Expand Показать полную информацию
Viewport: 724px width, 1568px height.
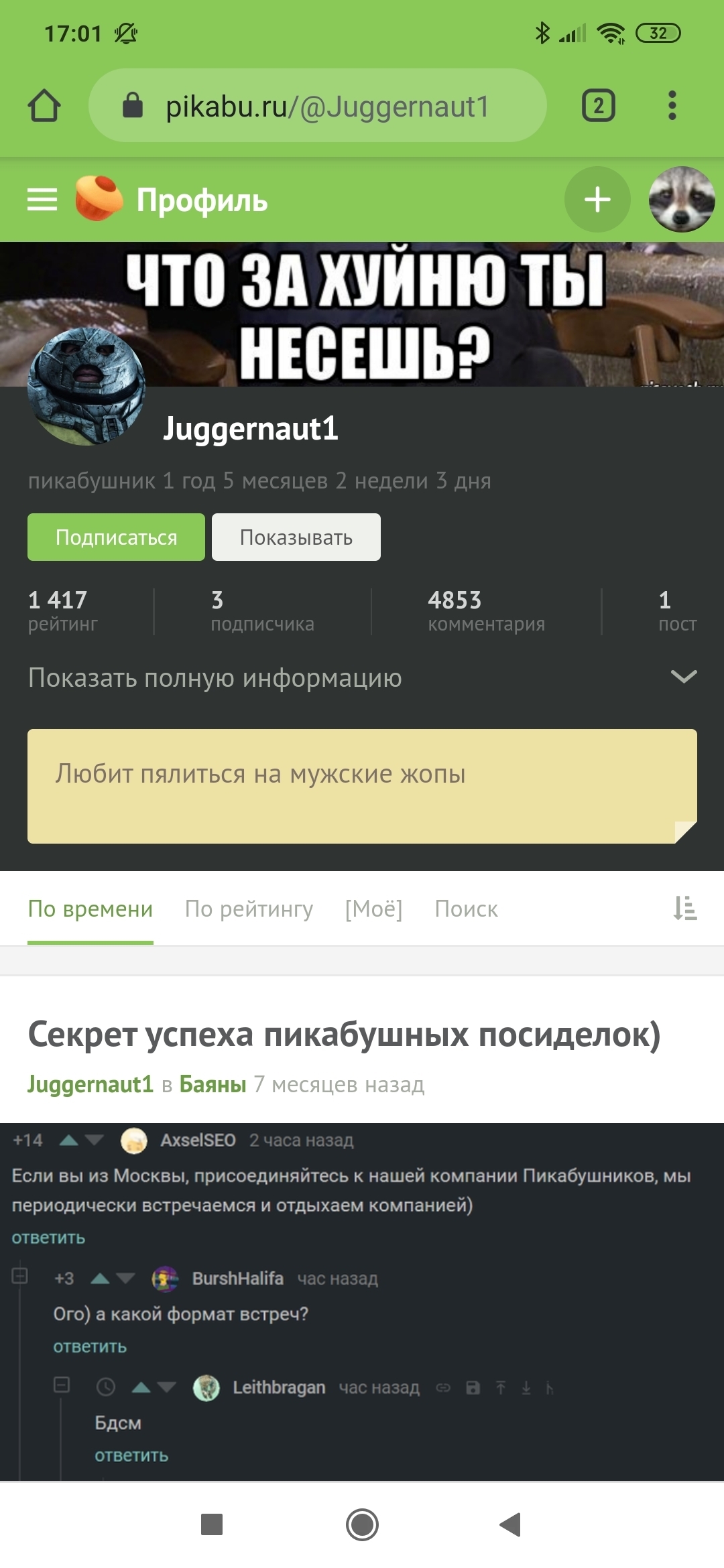[x=362, y=677]
